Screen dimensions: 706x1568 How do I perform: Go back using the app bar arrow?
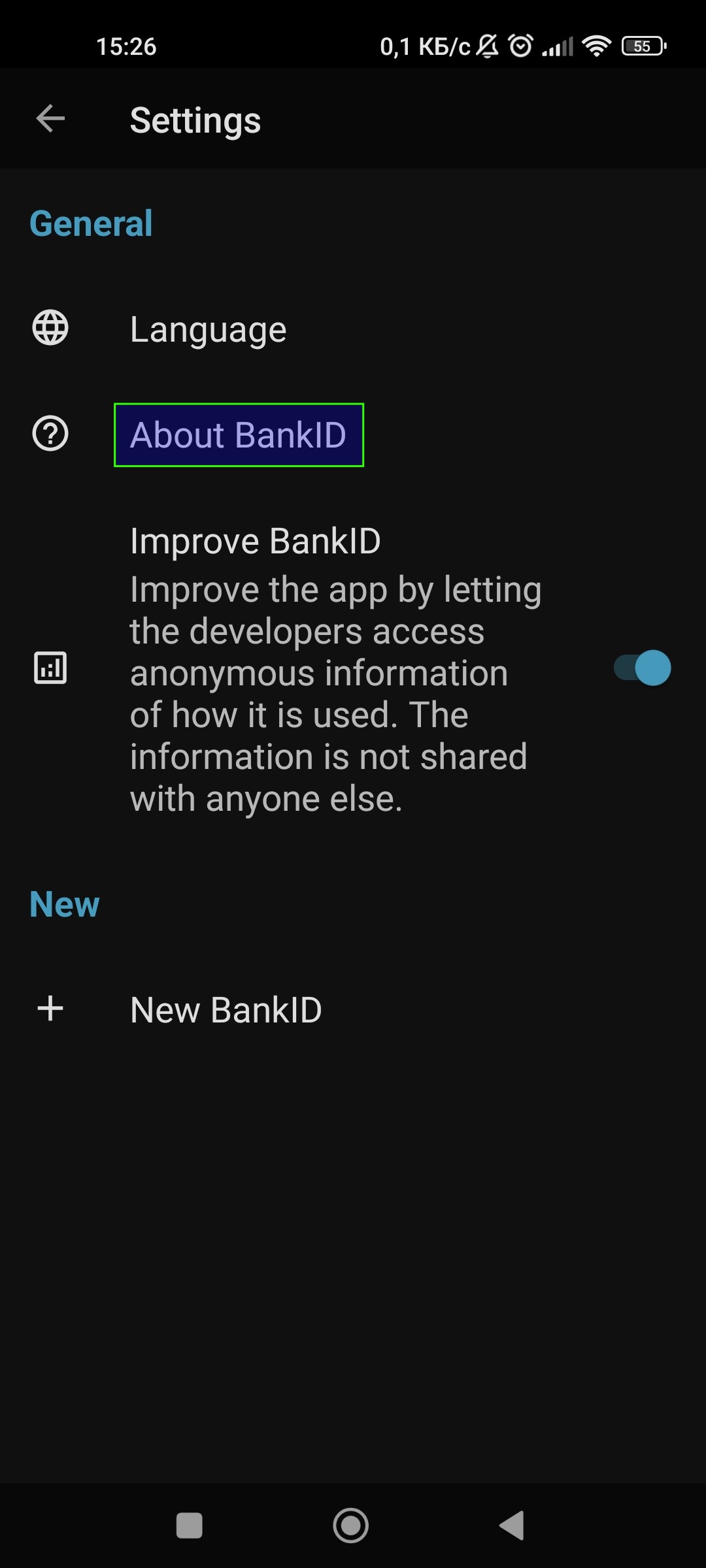coord(50,119)
